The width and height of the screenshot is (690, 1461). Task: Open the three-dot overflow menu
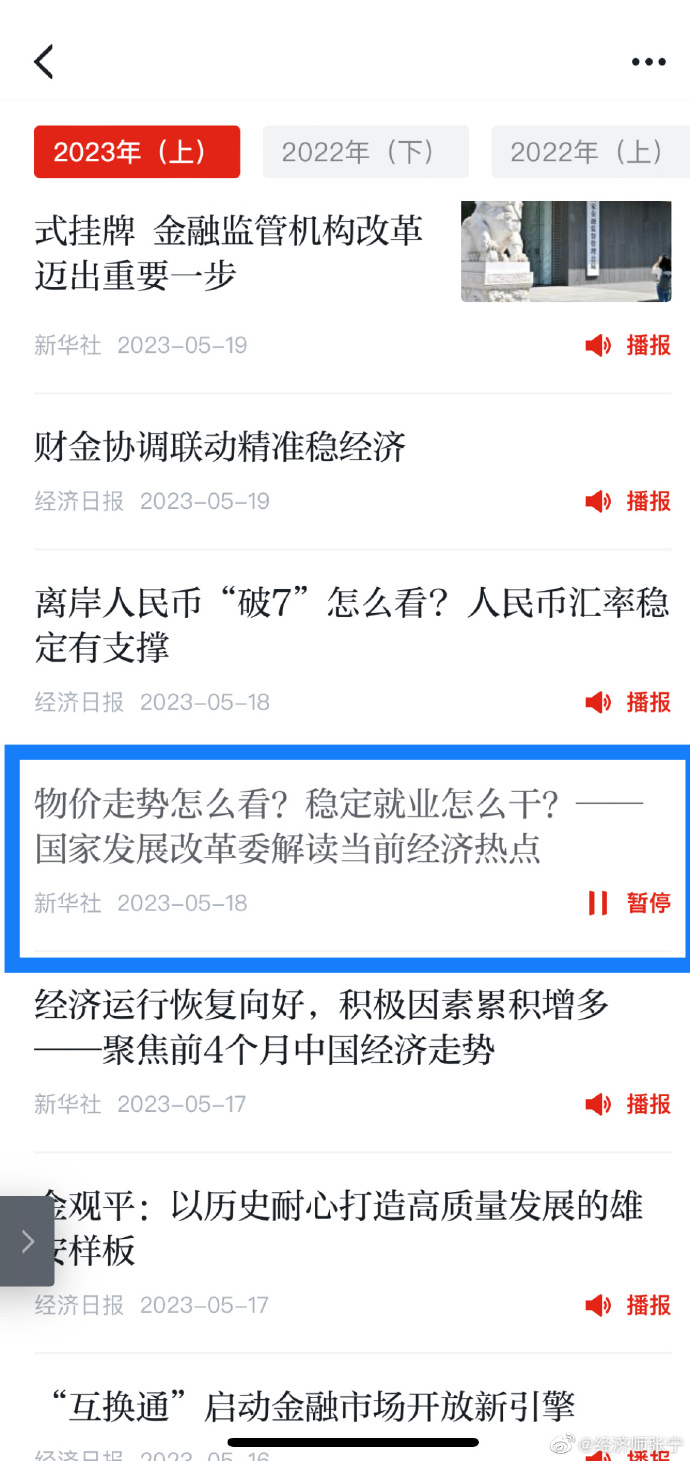coord(648,62)
